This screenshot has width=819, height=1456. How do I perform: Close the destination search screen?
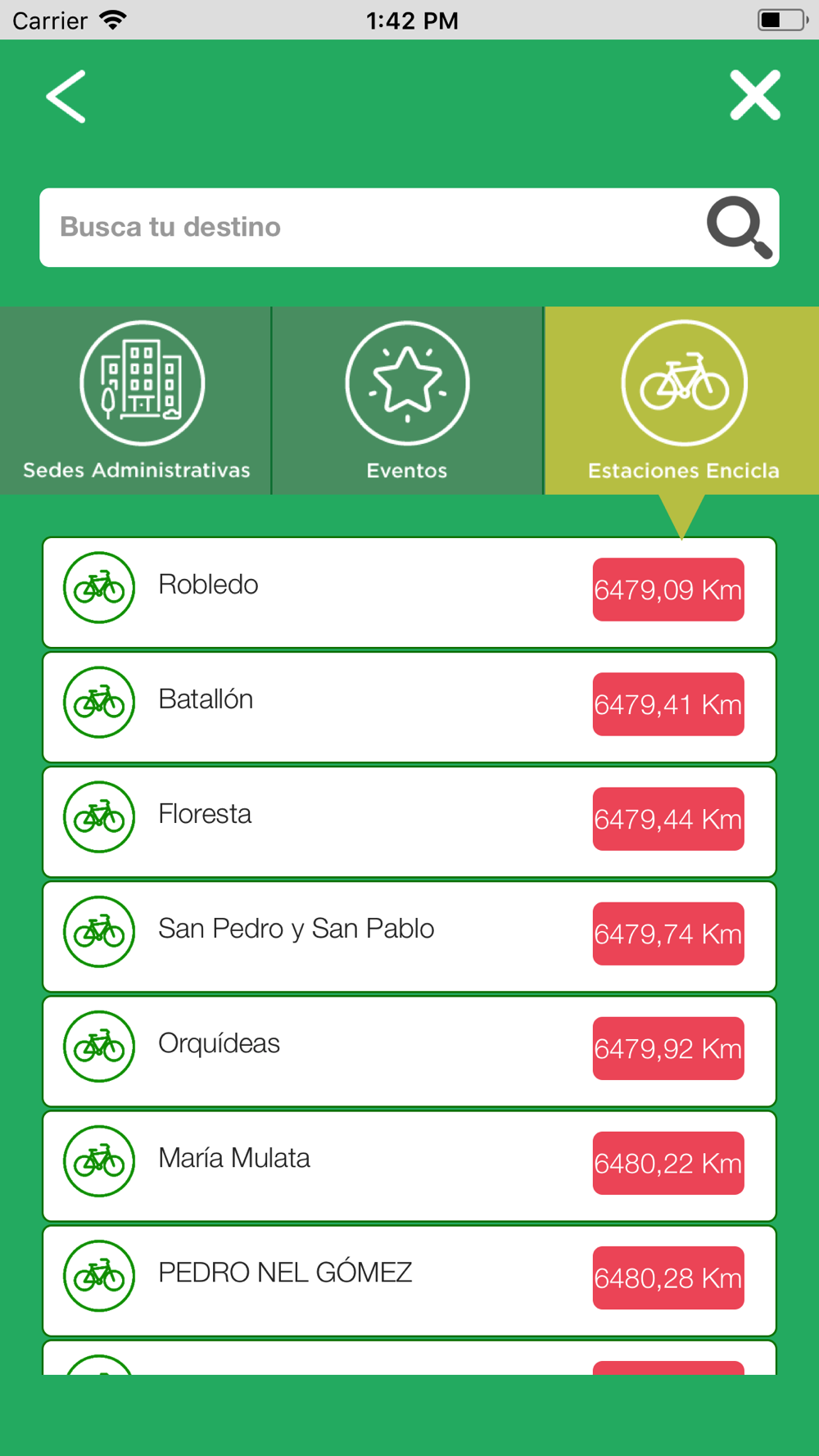click(x=755, y=95)
